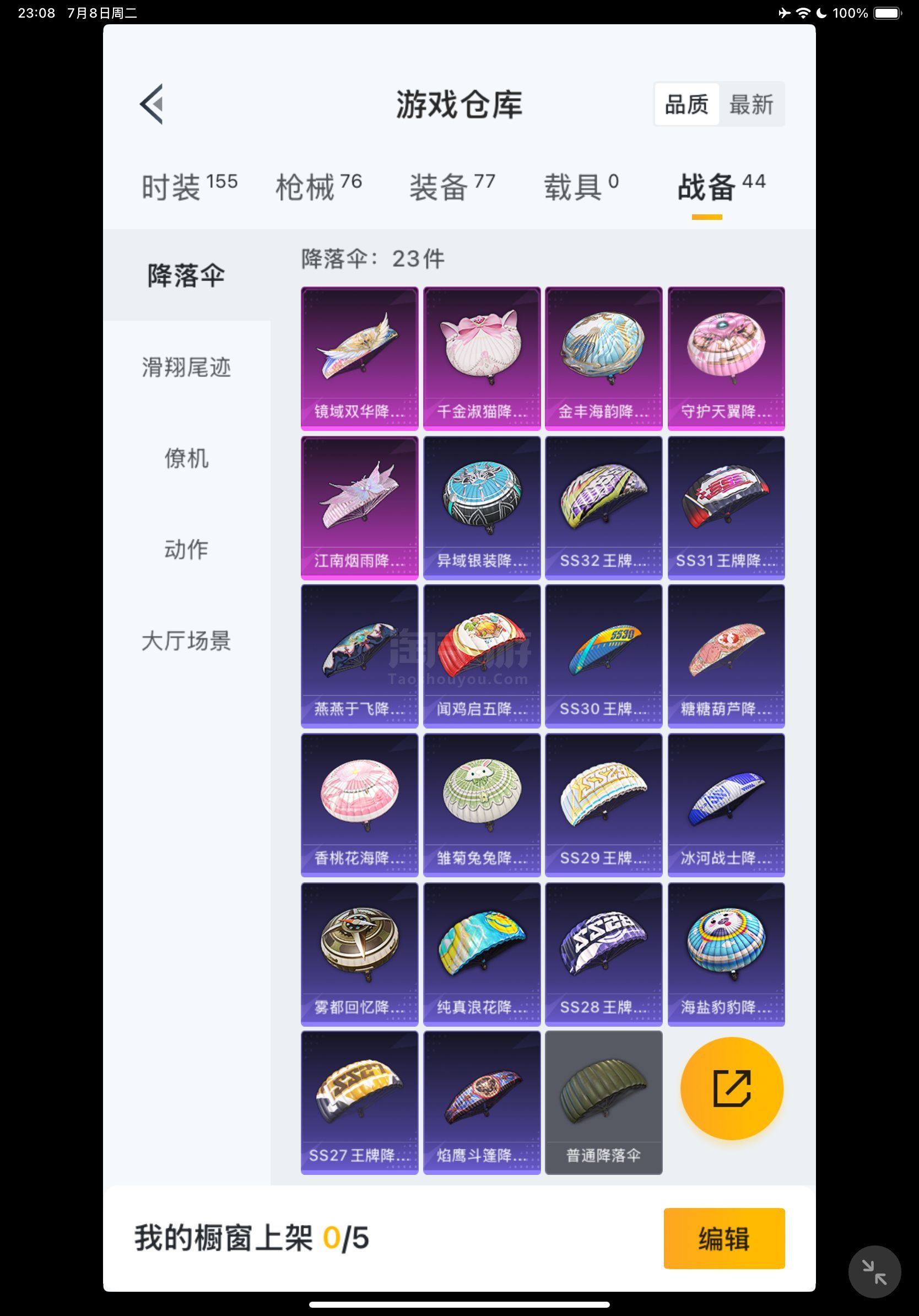View the SS30 王牌 parachute
The height and width of the screenshot is (1316, 919).
click(x=603, y=656)
